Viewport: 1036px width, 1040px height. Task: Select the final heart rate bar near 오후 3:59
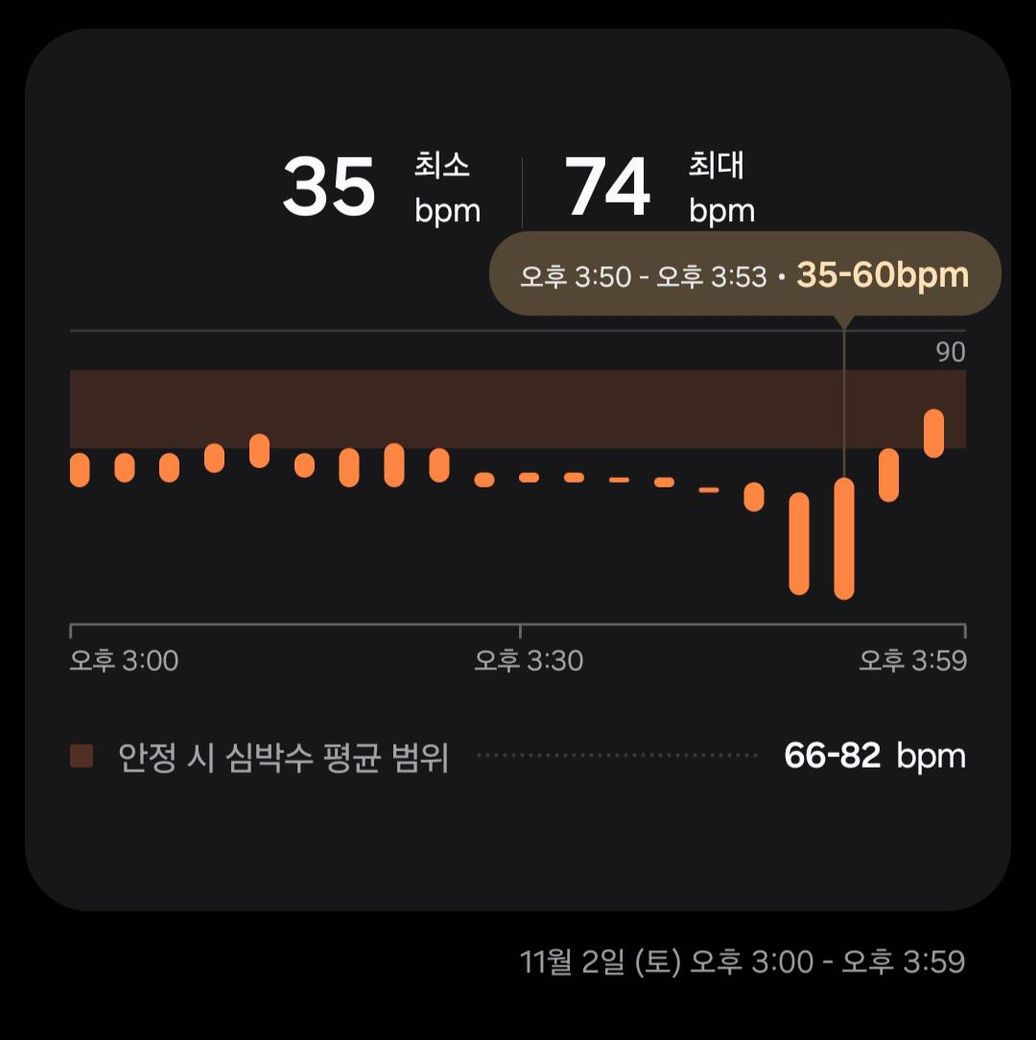point(933,433)
